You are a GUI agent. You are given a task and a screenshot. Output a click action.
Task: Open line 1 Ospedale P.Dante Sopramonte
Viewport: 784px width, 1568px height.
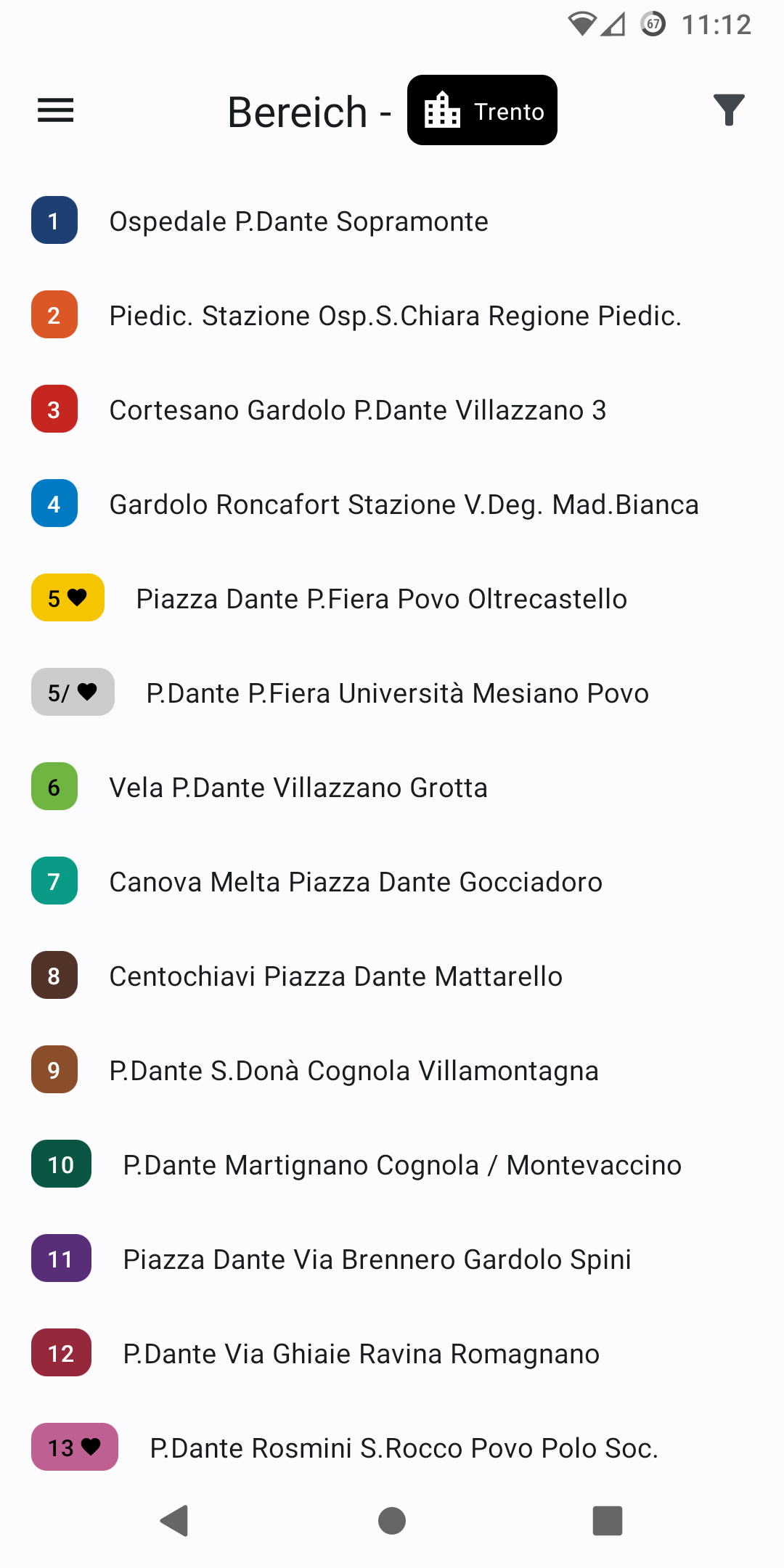pyautogui.click(x=298, y=221)
